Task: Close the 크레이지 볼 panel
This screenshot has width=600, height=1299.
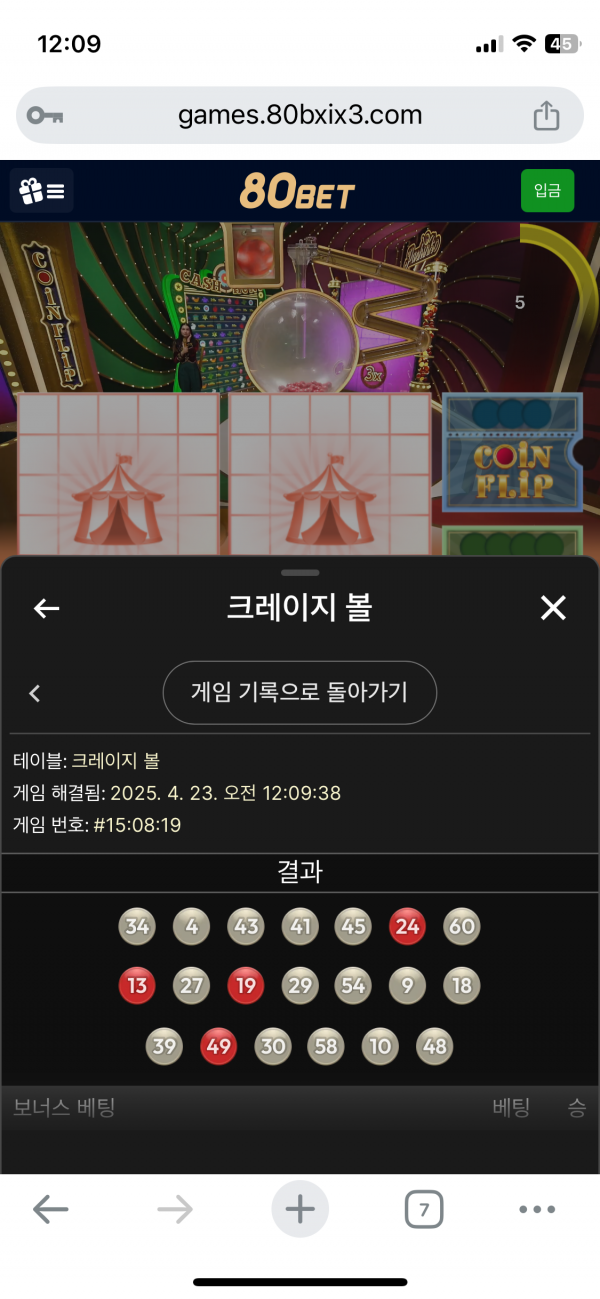Action: (553, 607)
